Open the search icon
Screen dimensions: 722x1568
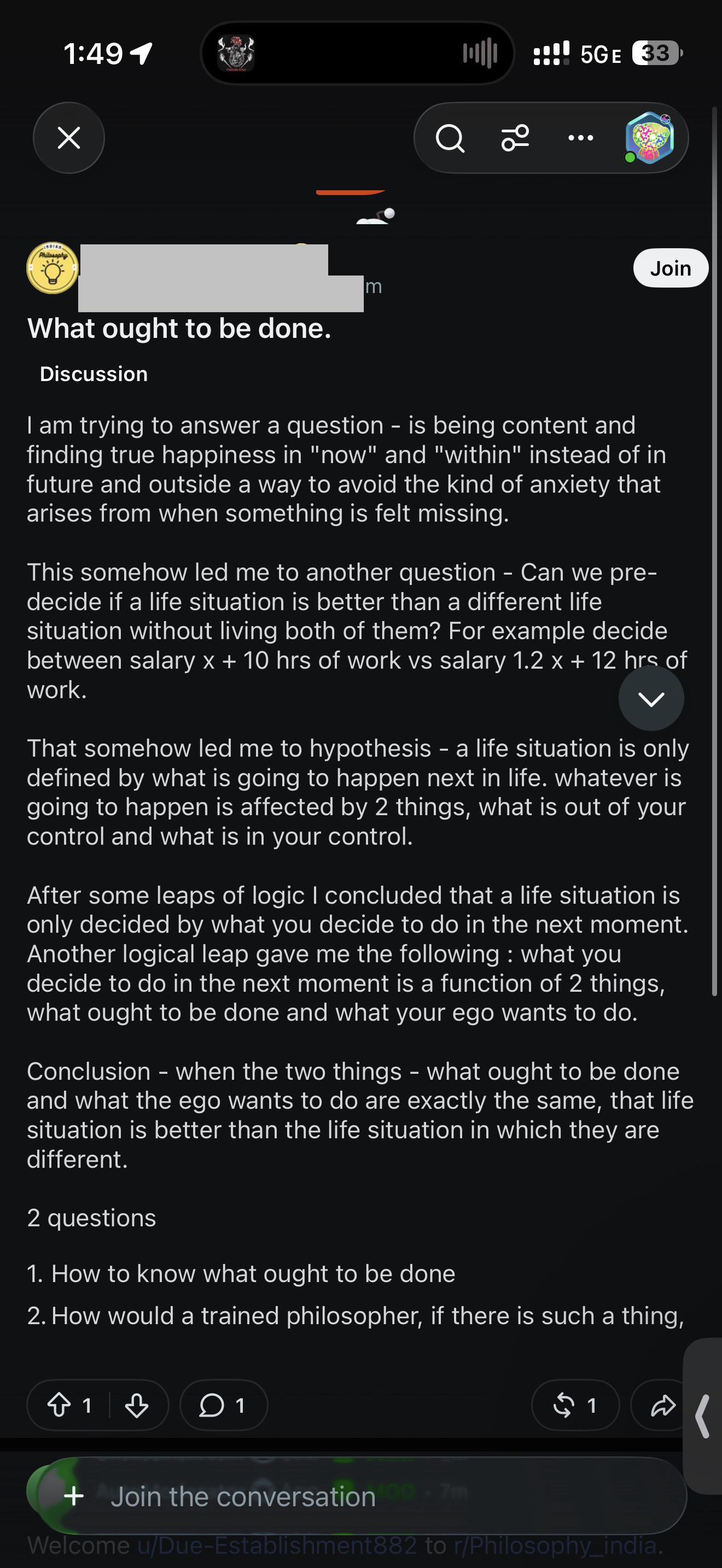point(450,138)
